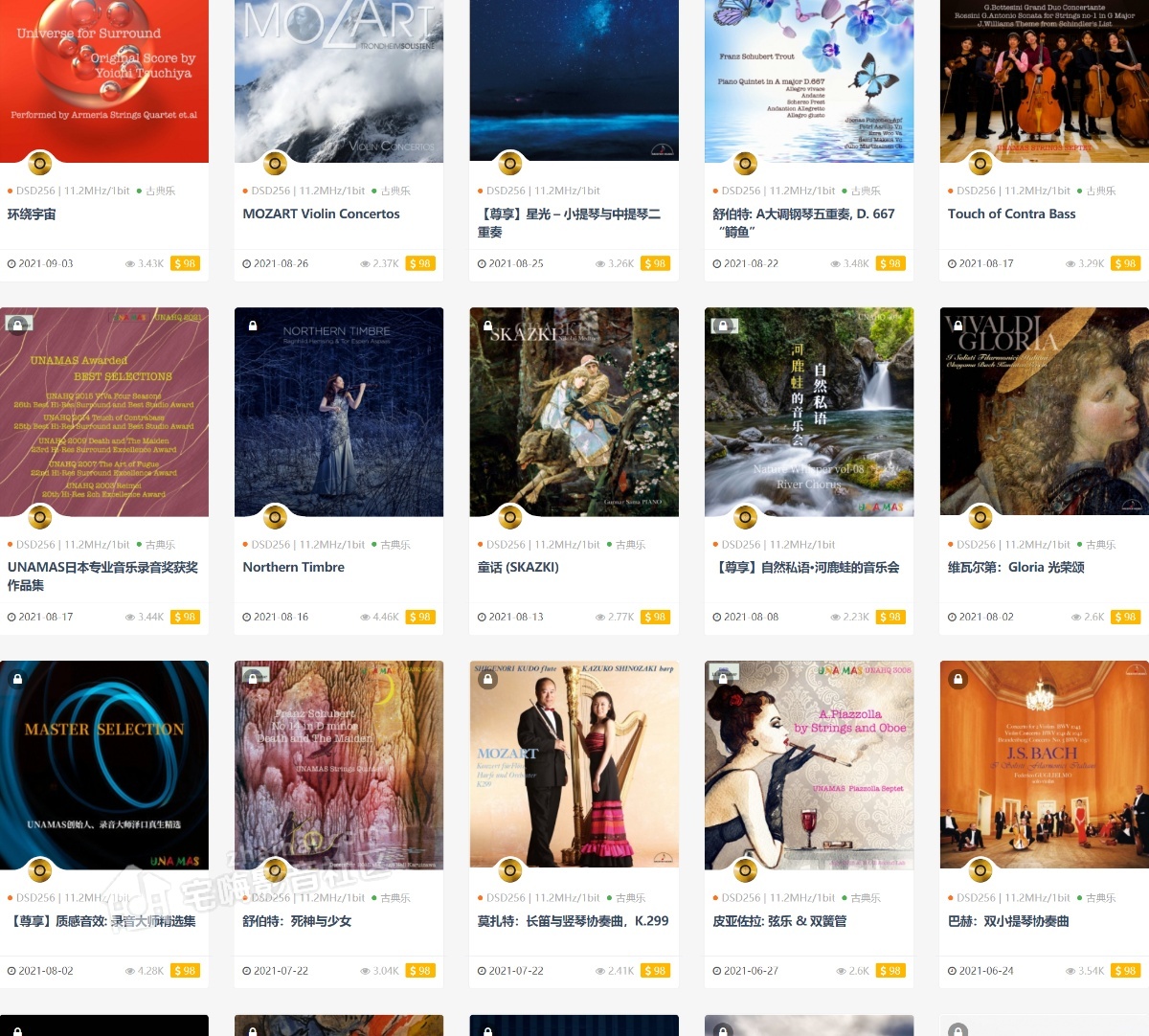This screenshot has width=1149, height=1036.
Task: Select the 古典乐 category under 童话 (SKAZKI)
Action: click(630, 545)
